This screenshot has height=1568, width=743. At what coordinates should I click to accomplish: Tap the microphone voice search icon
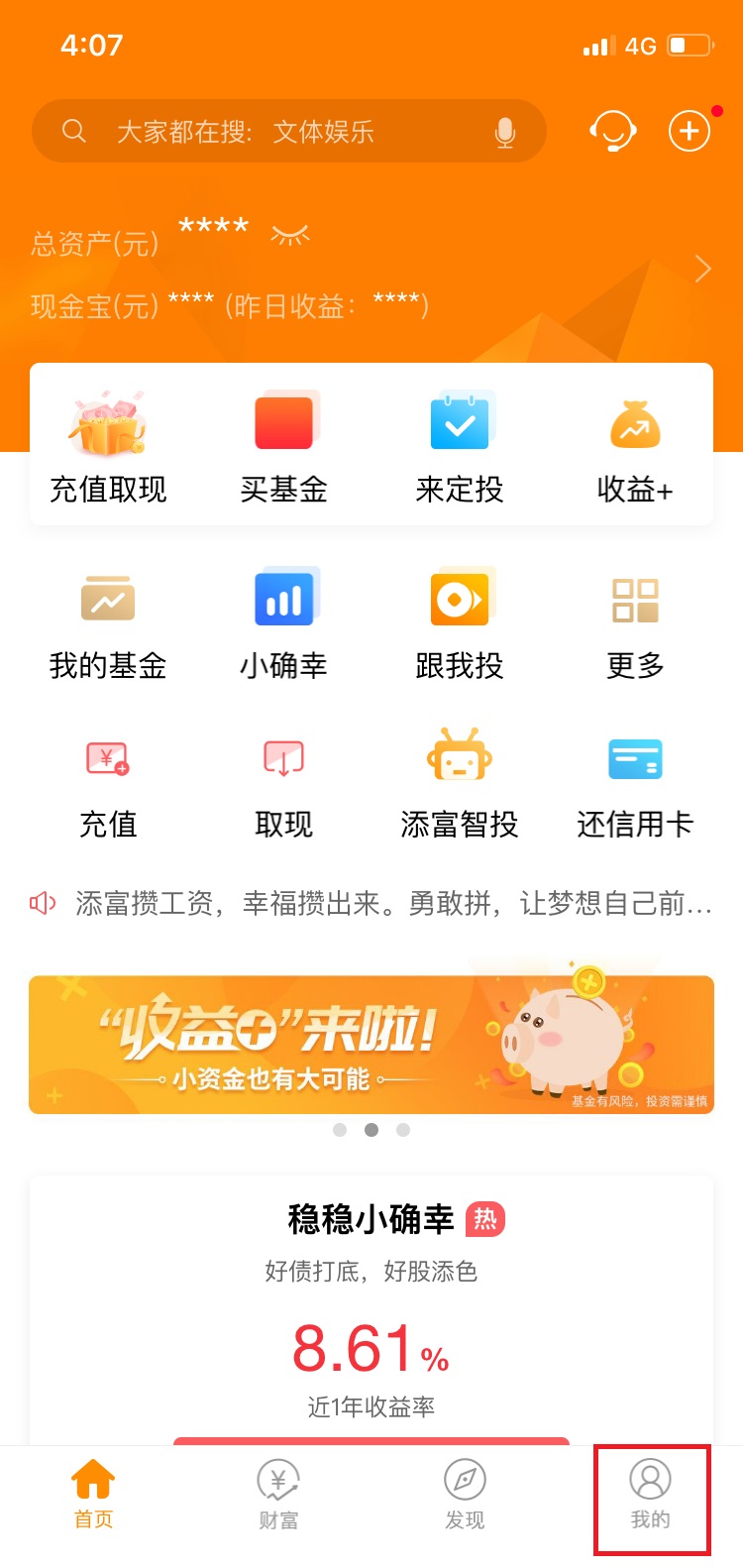(504, 132)
